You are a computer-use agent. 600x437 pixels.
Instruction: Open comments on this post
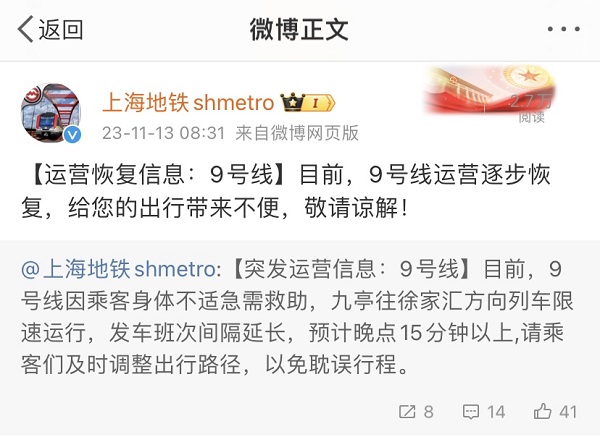(484, 411)
